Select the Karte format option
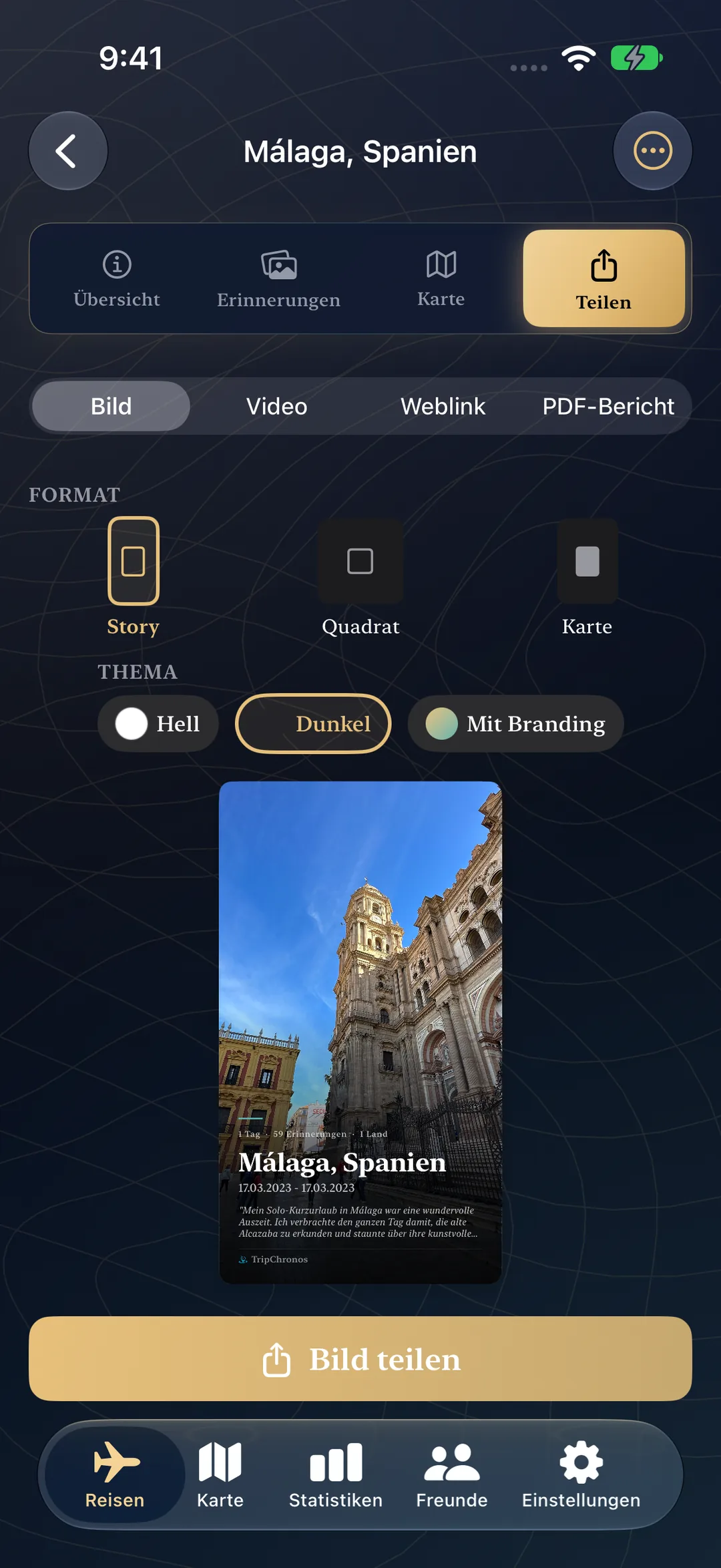 (587, 577)
